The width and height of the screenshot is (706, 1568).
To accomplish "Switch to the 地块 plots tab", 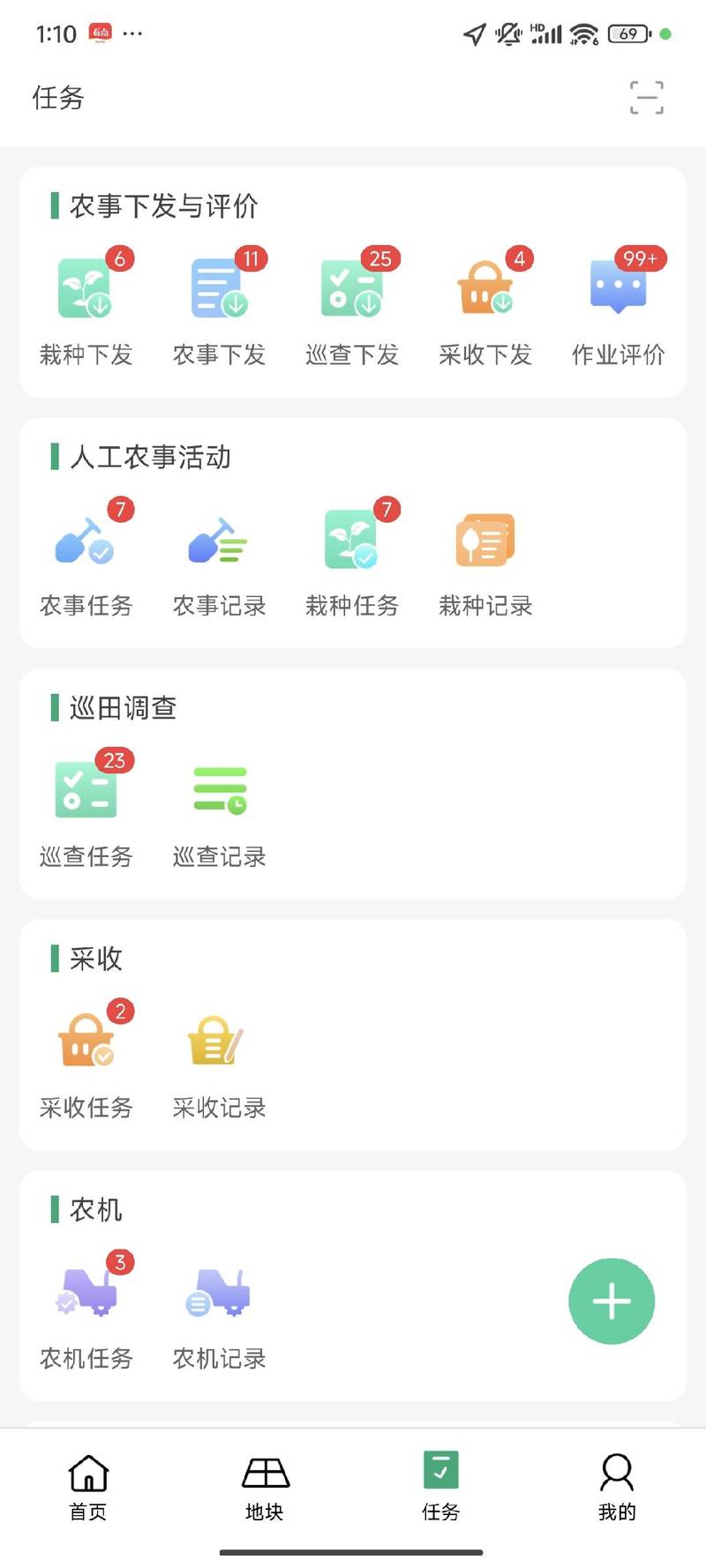I will [x=265, y=1488].
